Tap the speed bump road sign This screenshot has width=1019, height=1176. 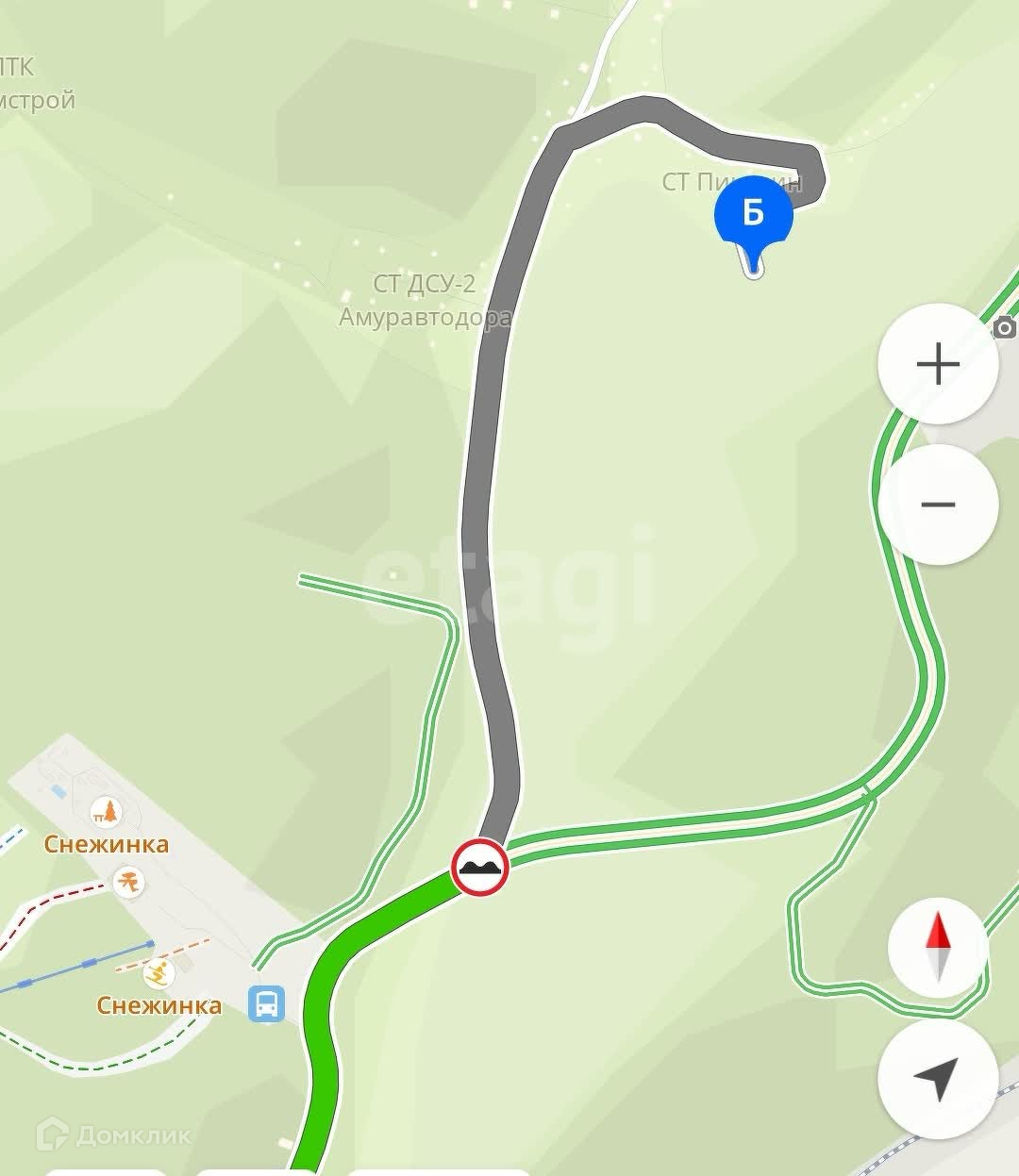(x=480, y=867)
